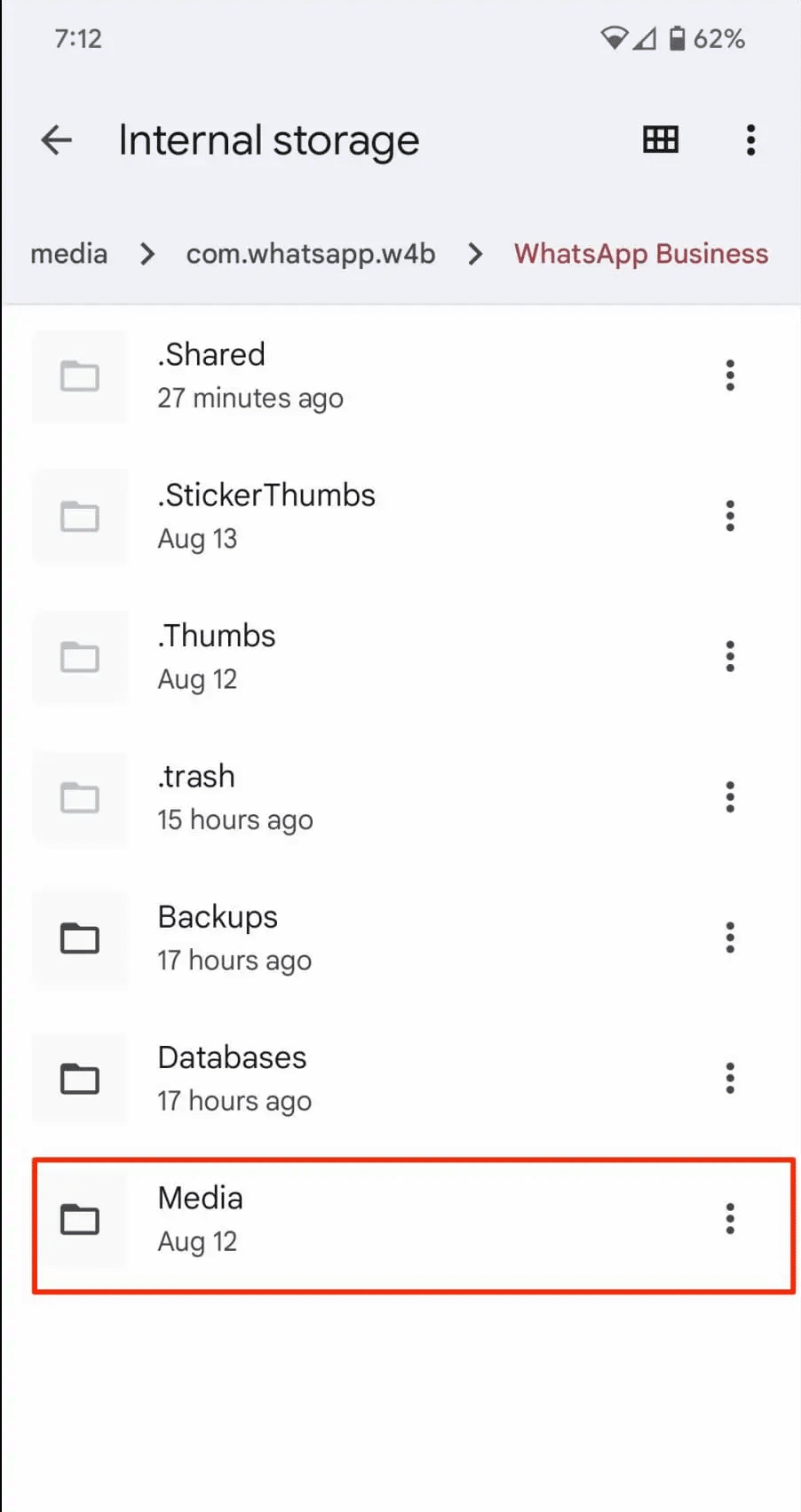Jump to the media breadcrumb
801x1512 pixels.
68,254
